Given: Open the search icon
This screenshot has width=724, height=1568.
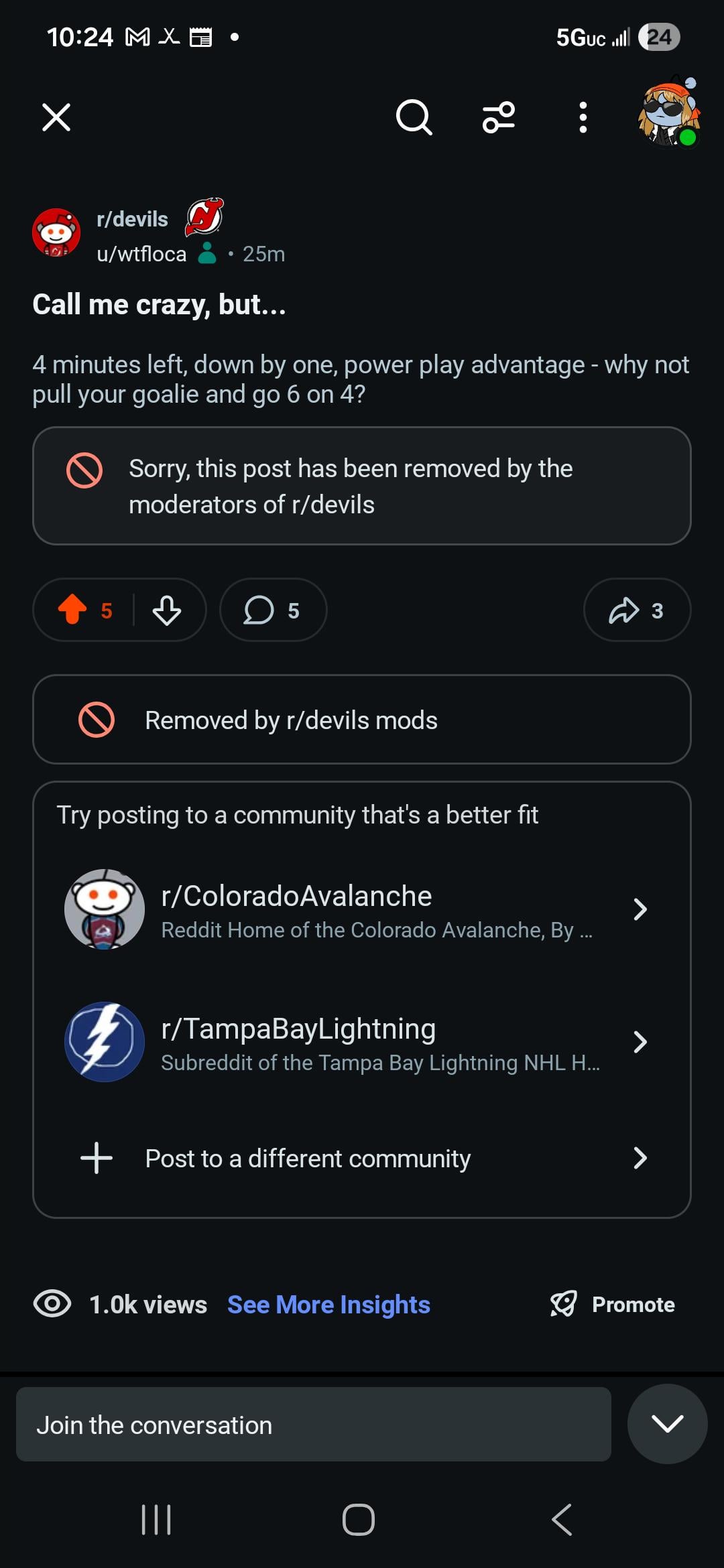Looking at the screenshot, I should point(414,117).
